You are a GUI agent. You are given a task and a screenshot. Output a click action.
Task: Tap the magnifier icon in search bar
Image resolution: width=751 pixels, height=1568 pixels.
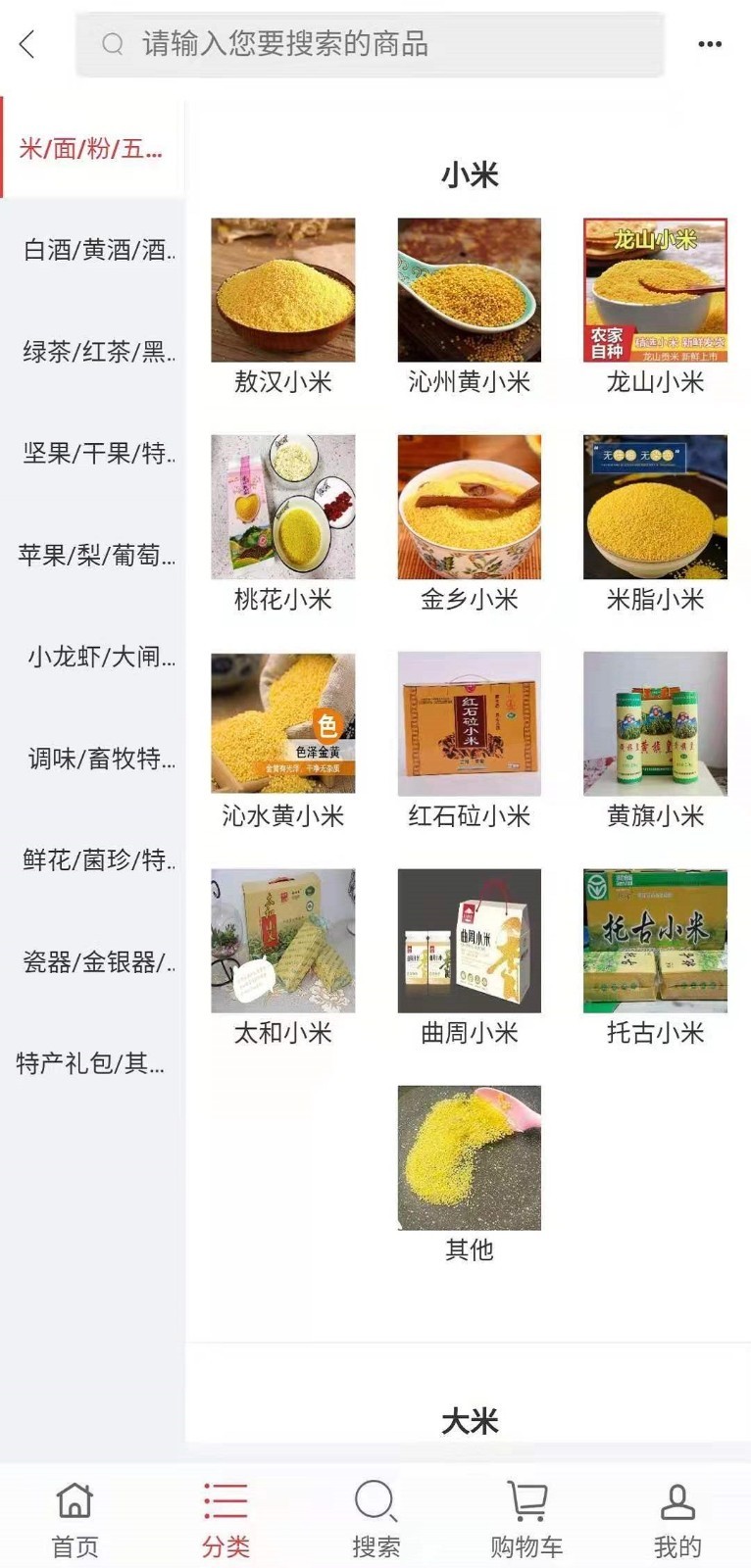click(x=111, y=44)
